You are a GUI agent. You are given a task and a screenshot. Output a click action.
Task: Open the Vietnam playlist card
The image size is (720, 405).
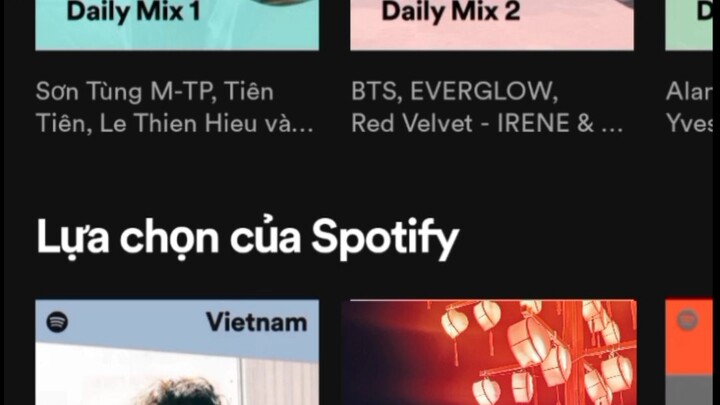click(x=177, y=352)
